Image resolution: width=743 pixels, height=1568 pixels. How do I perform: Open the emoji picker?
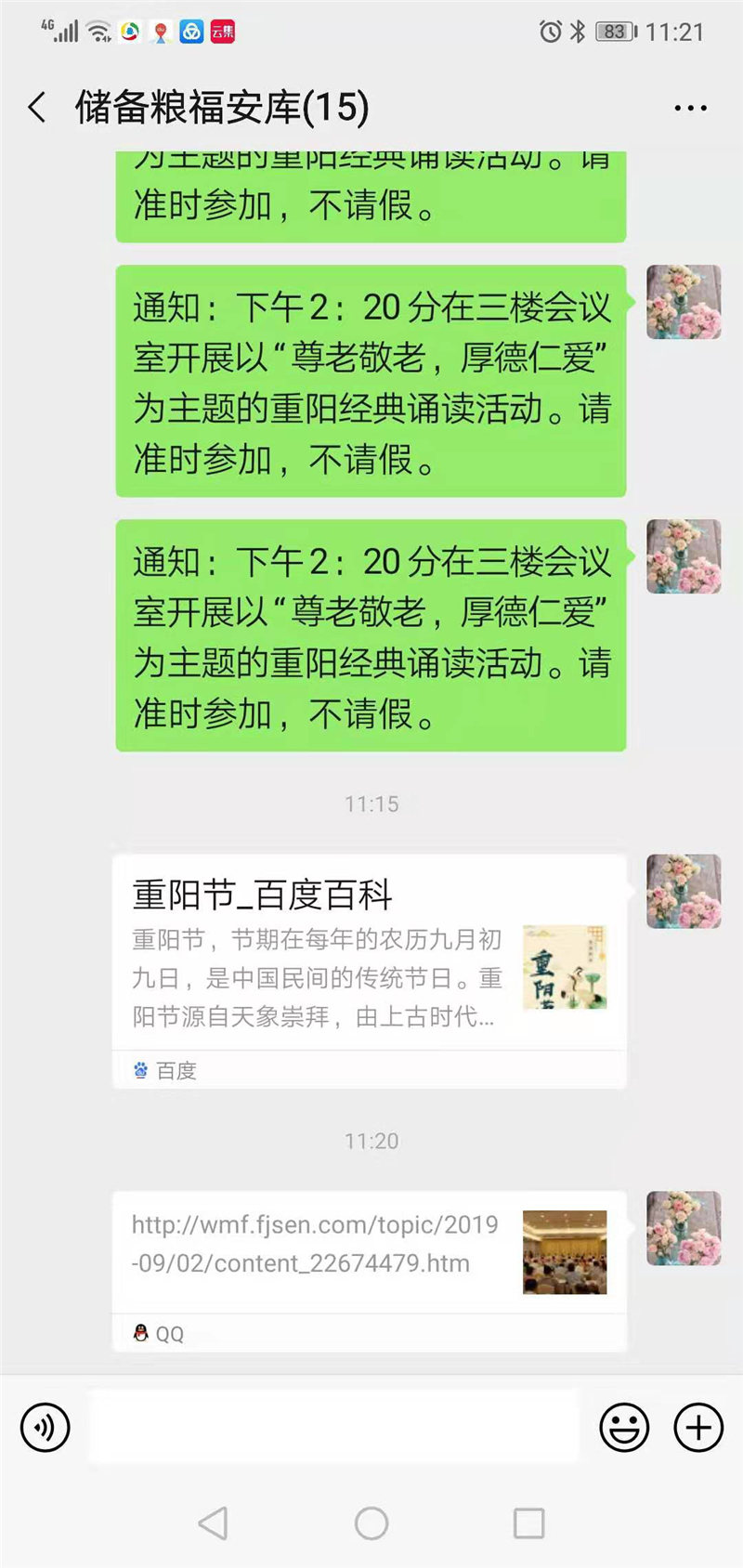pos(624,1427)
